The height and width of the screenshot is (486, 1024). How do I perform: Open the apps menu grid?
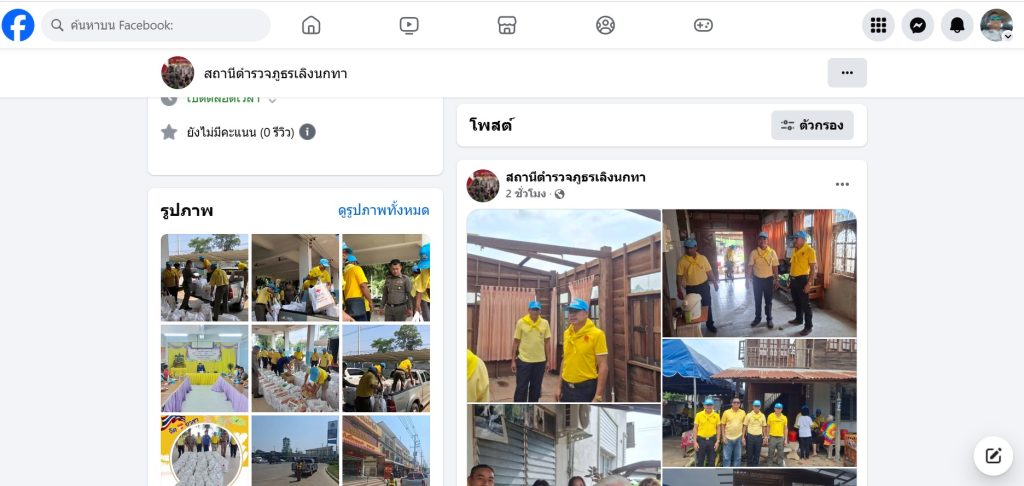878,25
